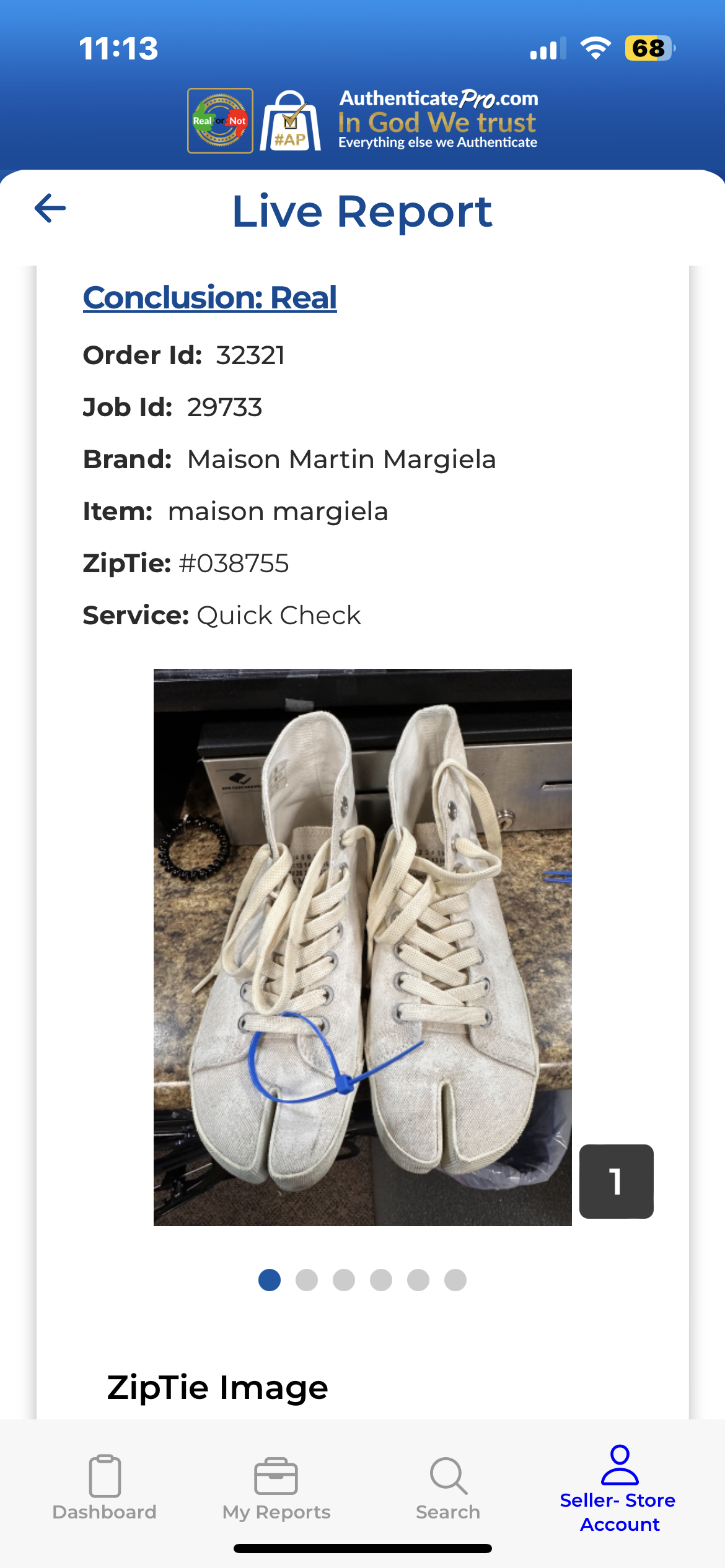Viewport: 725px width, 1568px height.
Task: Switch to the Dashboard tab
Action: (x=105, y=1487)
